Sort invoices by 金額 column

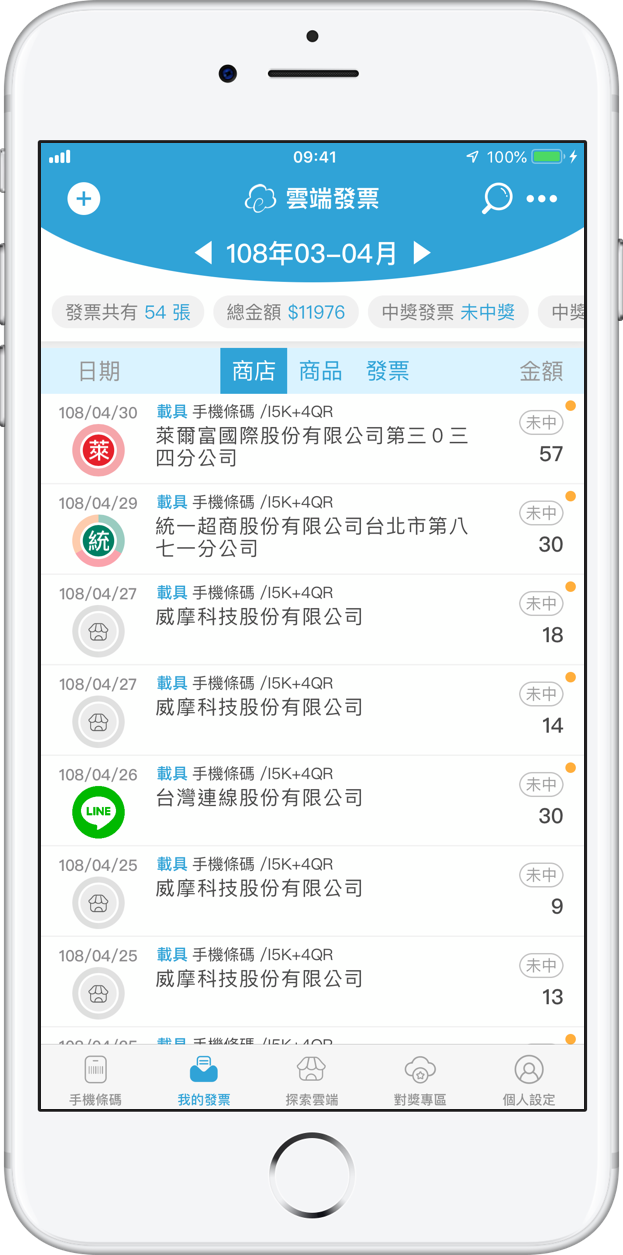[x=541, y=372]
